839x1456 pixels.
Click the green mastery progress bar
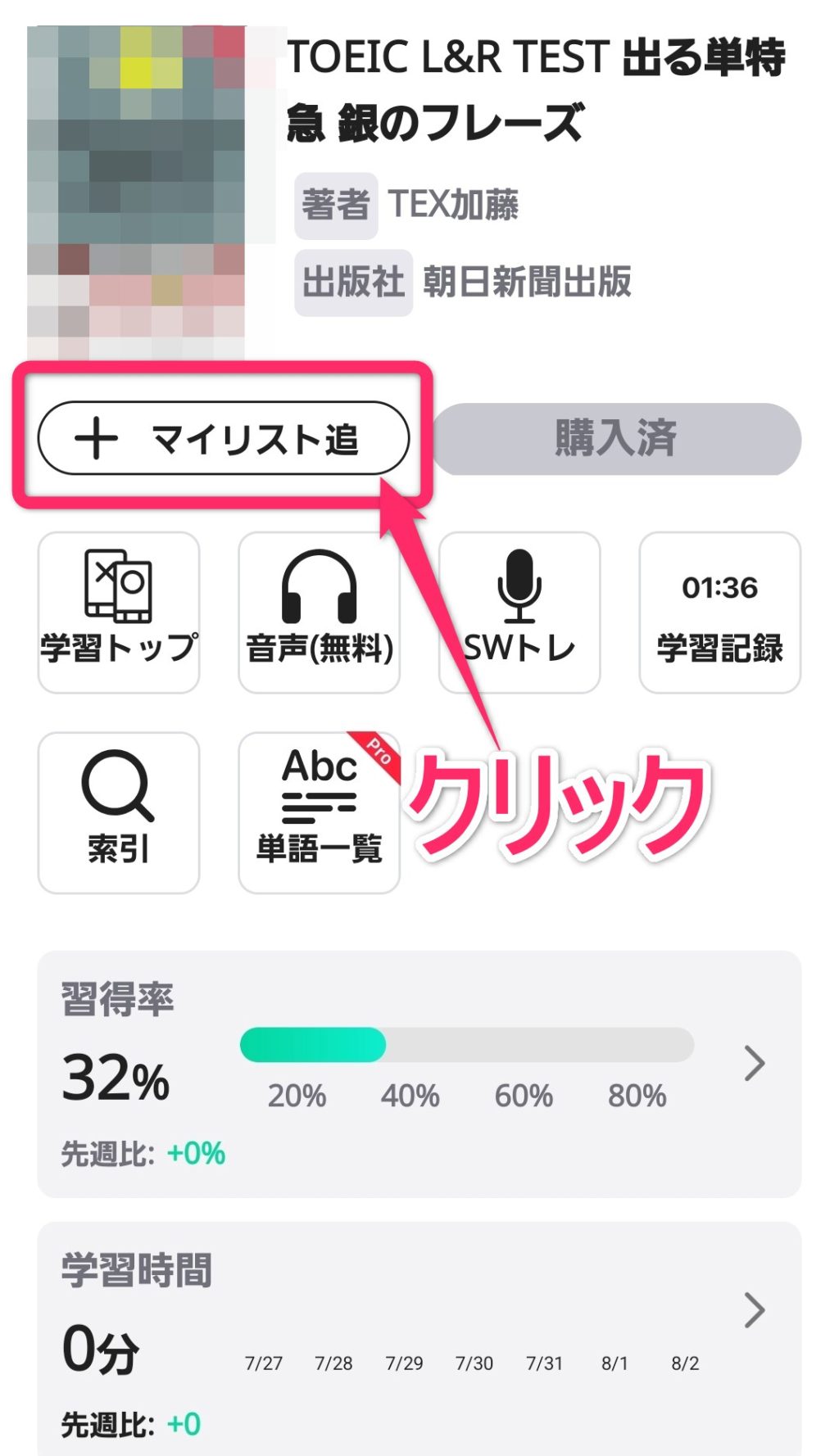click(x=311, y=1046)
